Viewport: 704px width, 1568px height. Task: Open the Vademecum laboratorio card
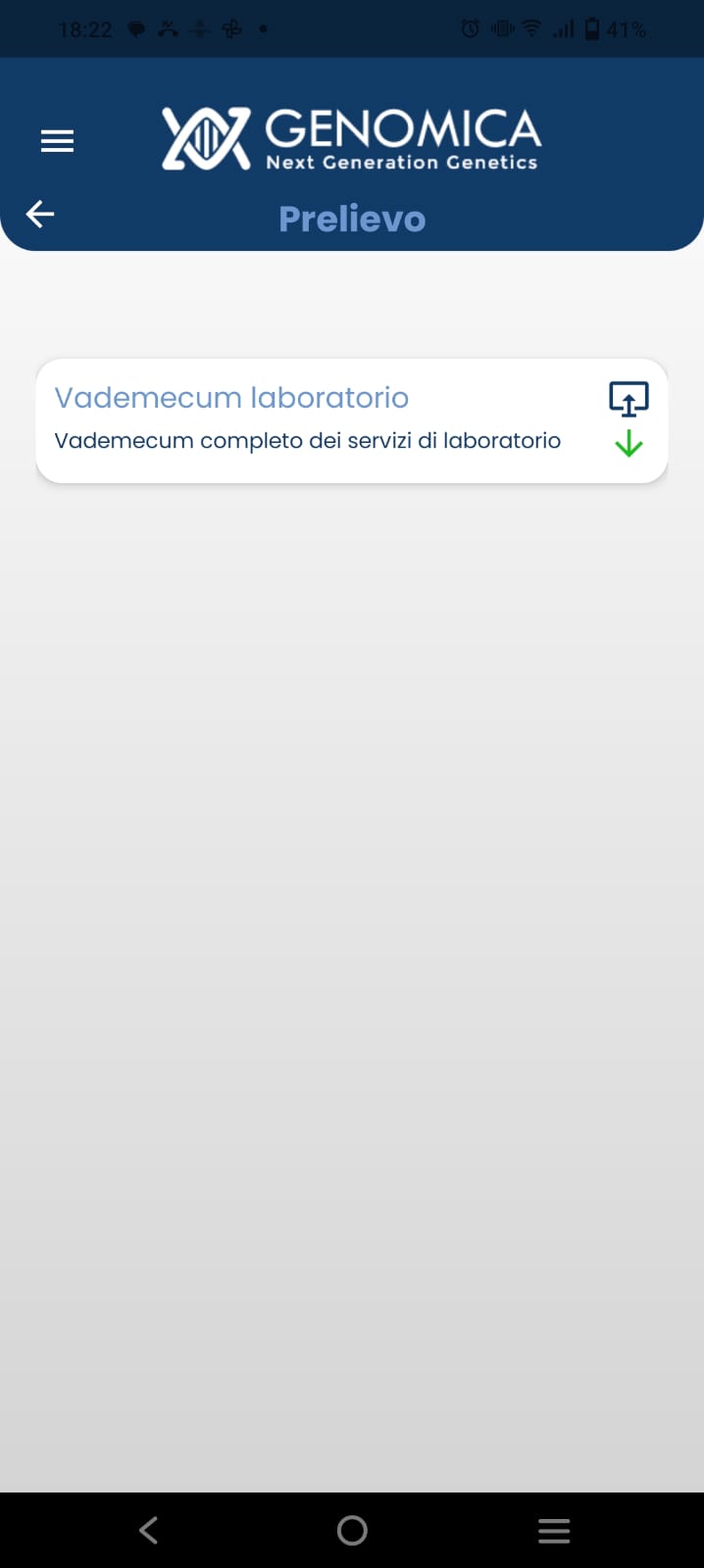pyautogui.click(x=352, y=420)
